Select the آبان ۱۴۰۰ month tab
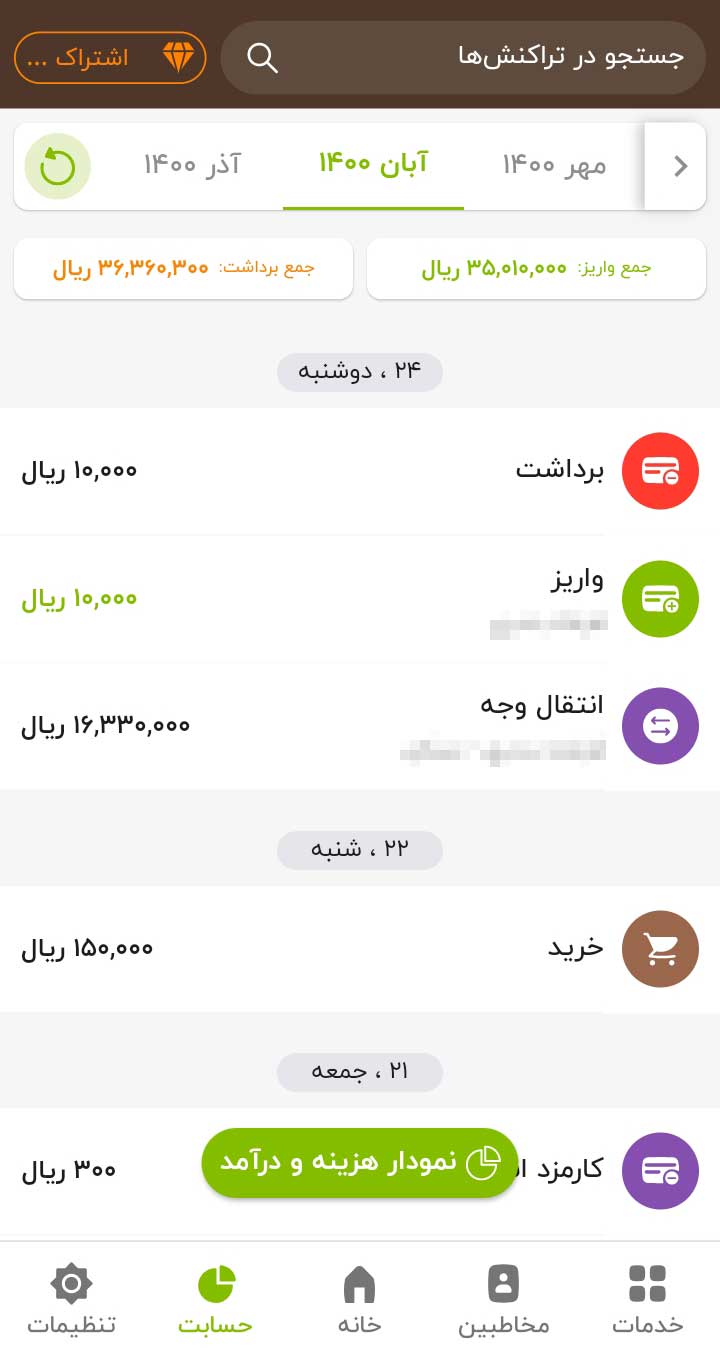This screenshot has height=1348, width=720. click(373, 166)
